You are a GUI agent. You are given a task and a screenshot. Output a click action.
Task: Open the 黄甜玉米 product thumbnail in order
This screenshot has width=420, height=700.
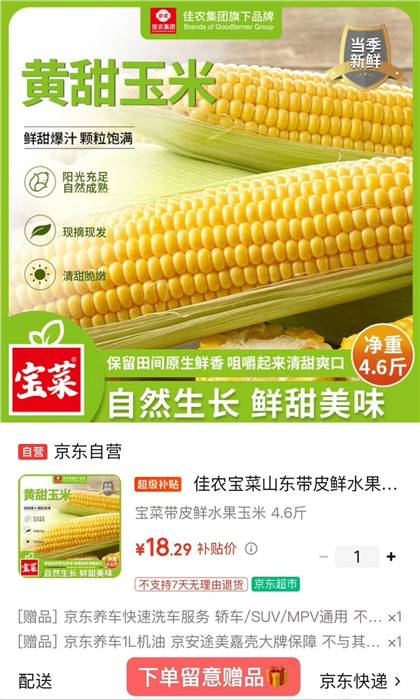pyautogui.click(x=70, y=527)
